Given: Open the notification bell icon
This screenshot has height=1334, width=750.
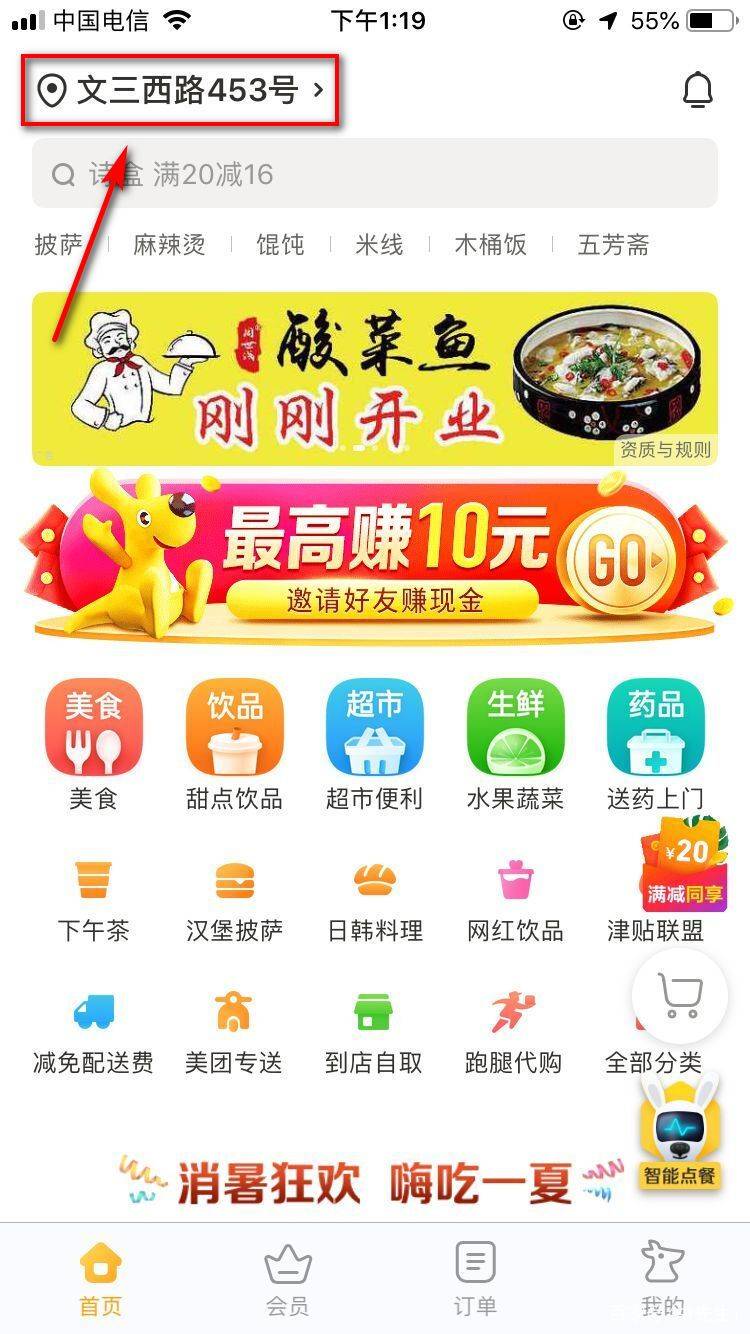Looking at the screenshot, I should tap(699, 89).
